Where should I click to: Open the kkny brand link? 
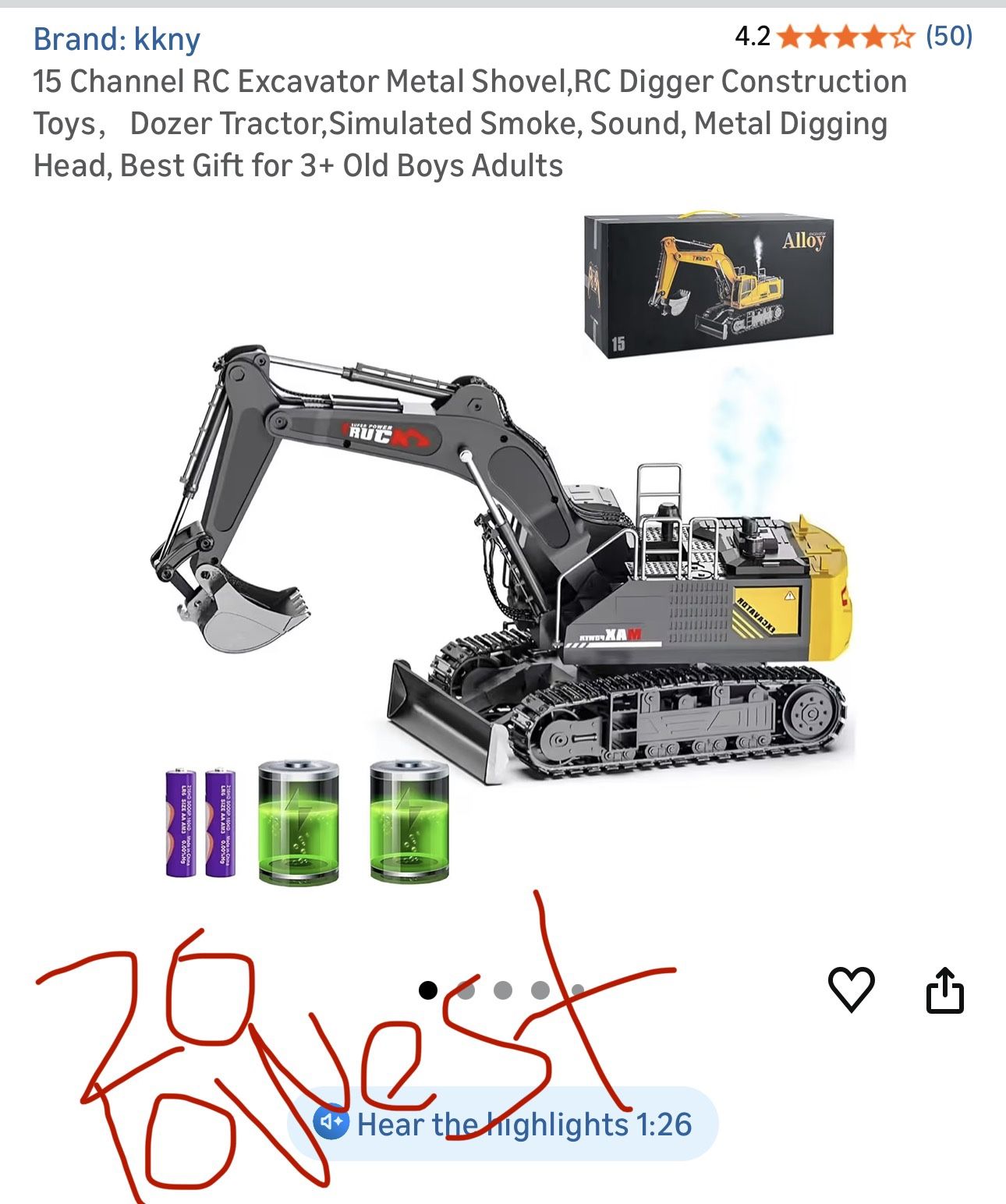[117, 39]
